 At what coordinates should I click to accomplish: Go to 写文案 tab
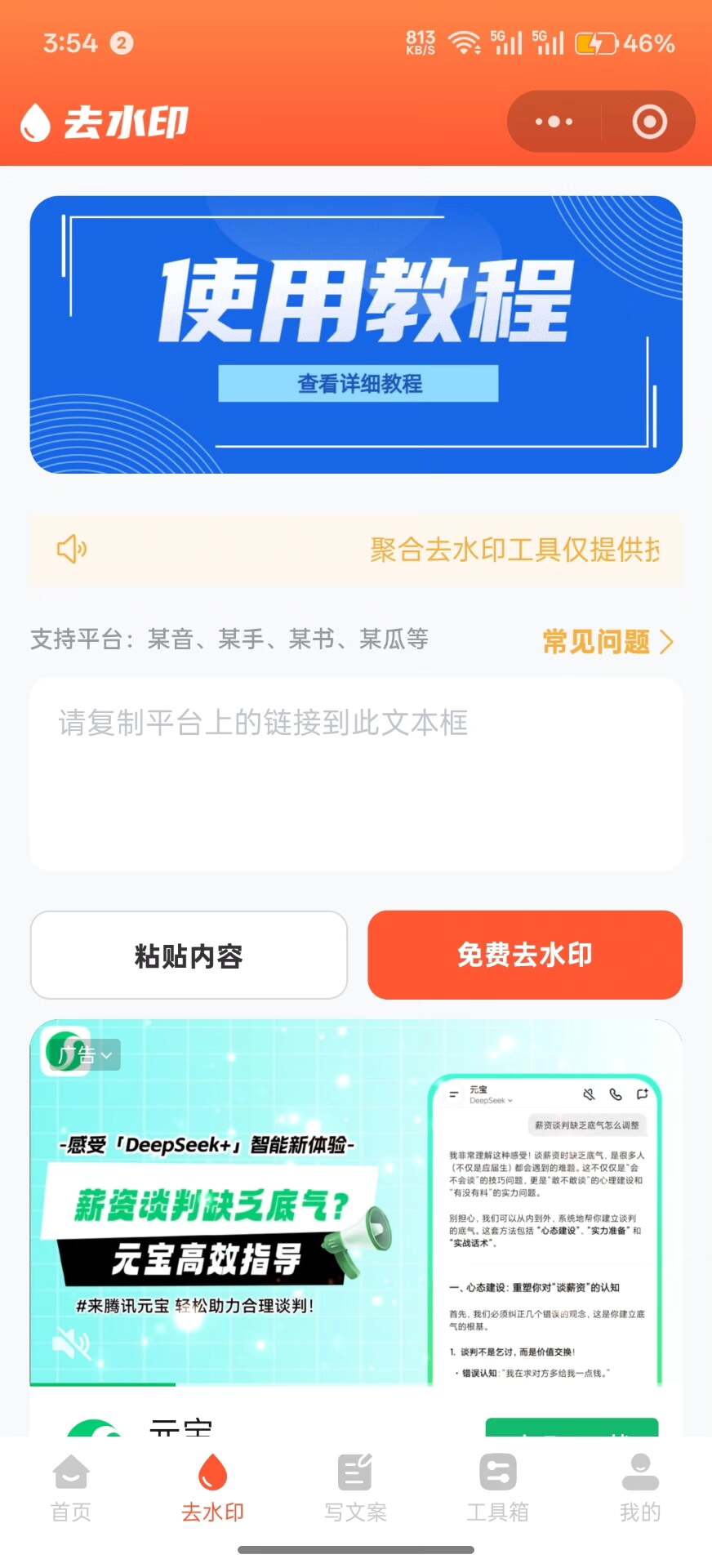355,1488
